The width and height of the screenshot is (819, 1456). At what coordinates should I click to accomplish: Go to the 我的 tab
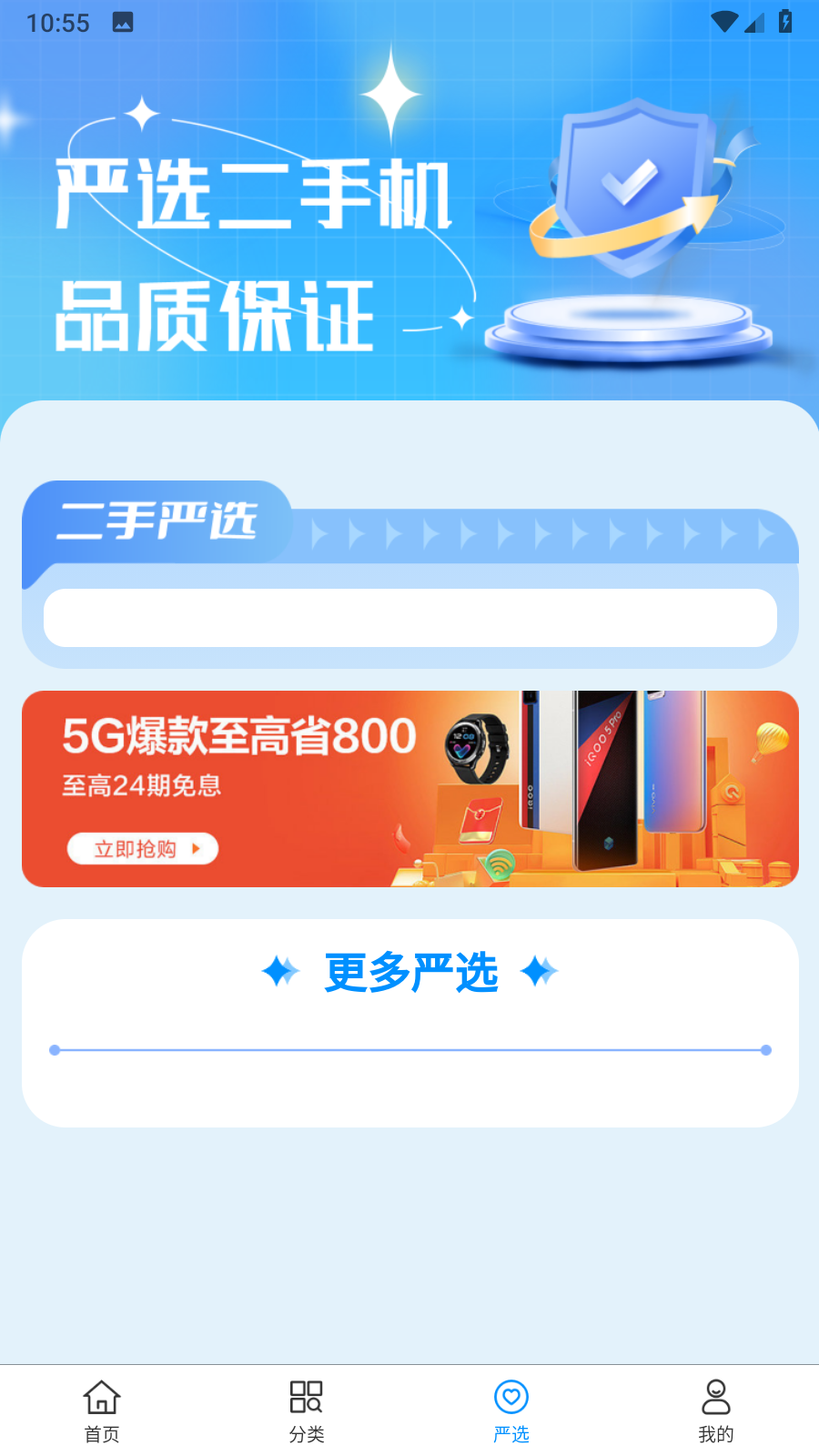coord(716,1410)
